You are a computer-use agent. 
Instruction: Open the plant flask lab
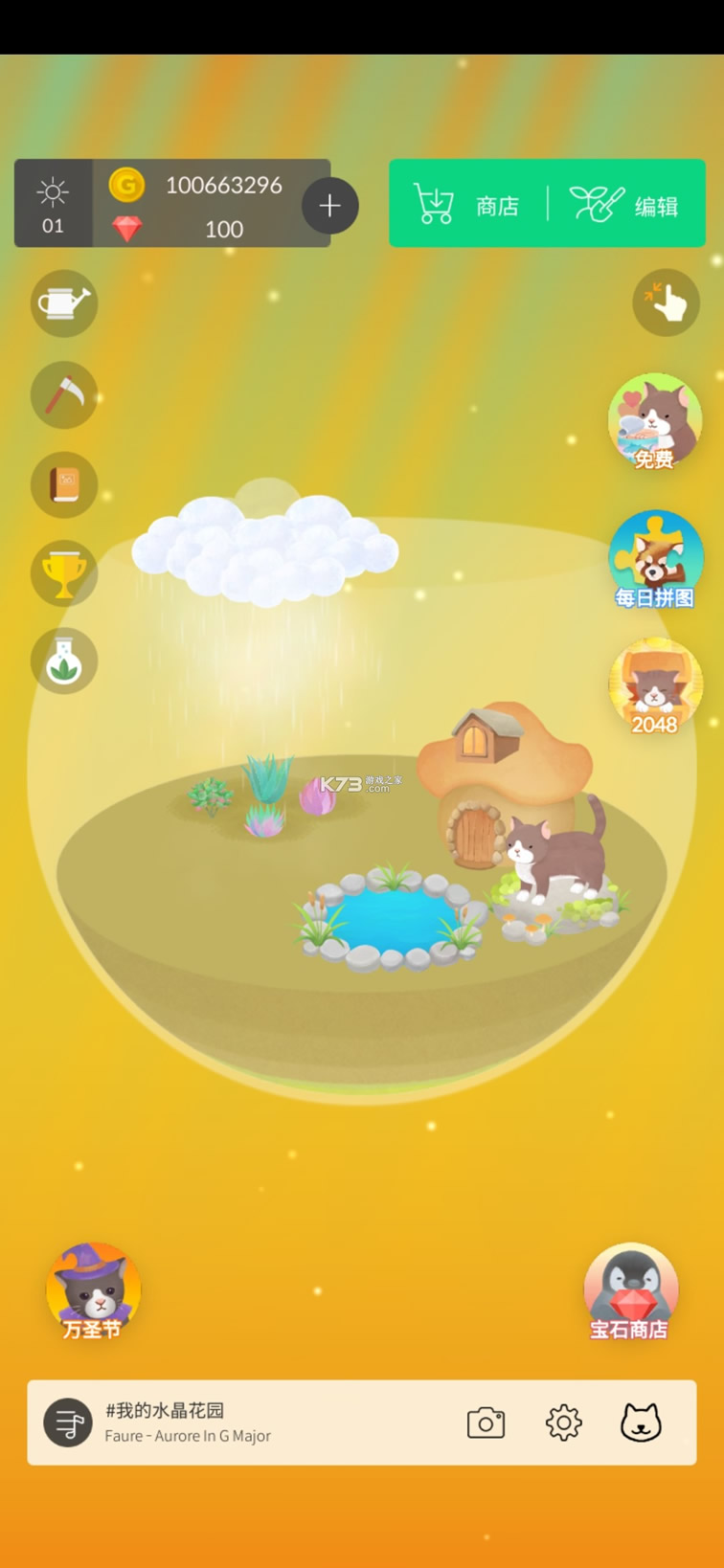(64, 661)
